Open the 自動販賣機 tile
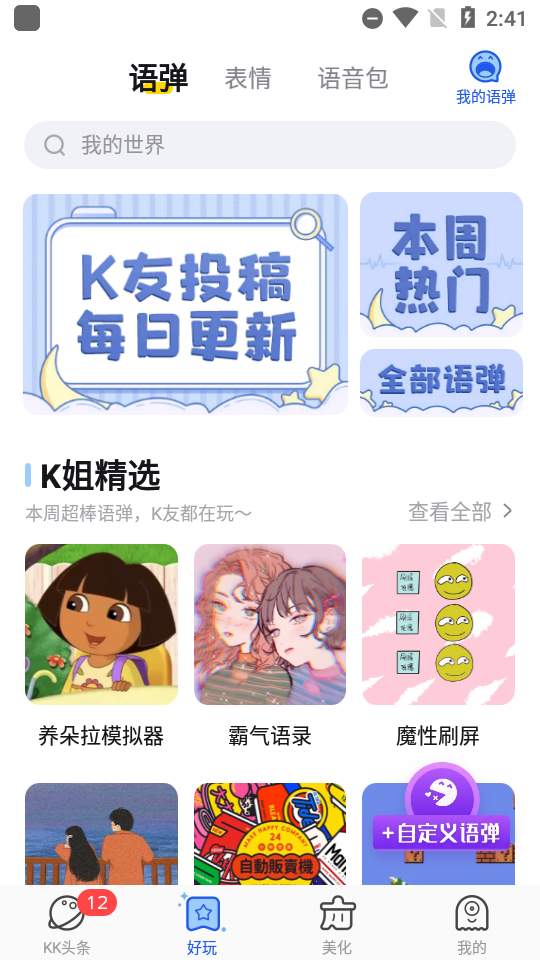Screen dimensions: 540x960 coord(270,834)
